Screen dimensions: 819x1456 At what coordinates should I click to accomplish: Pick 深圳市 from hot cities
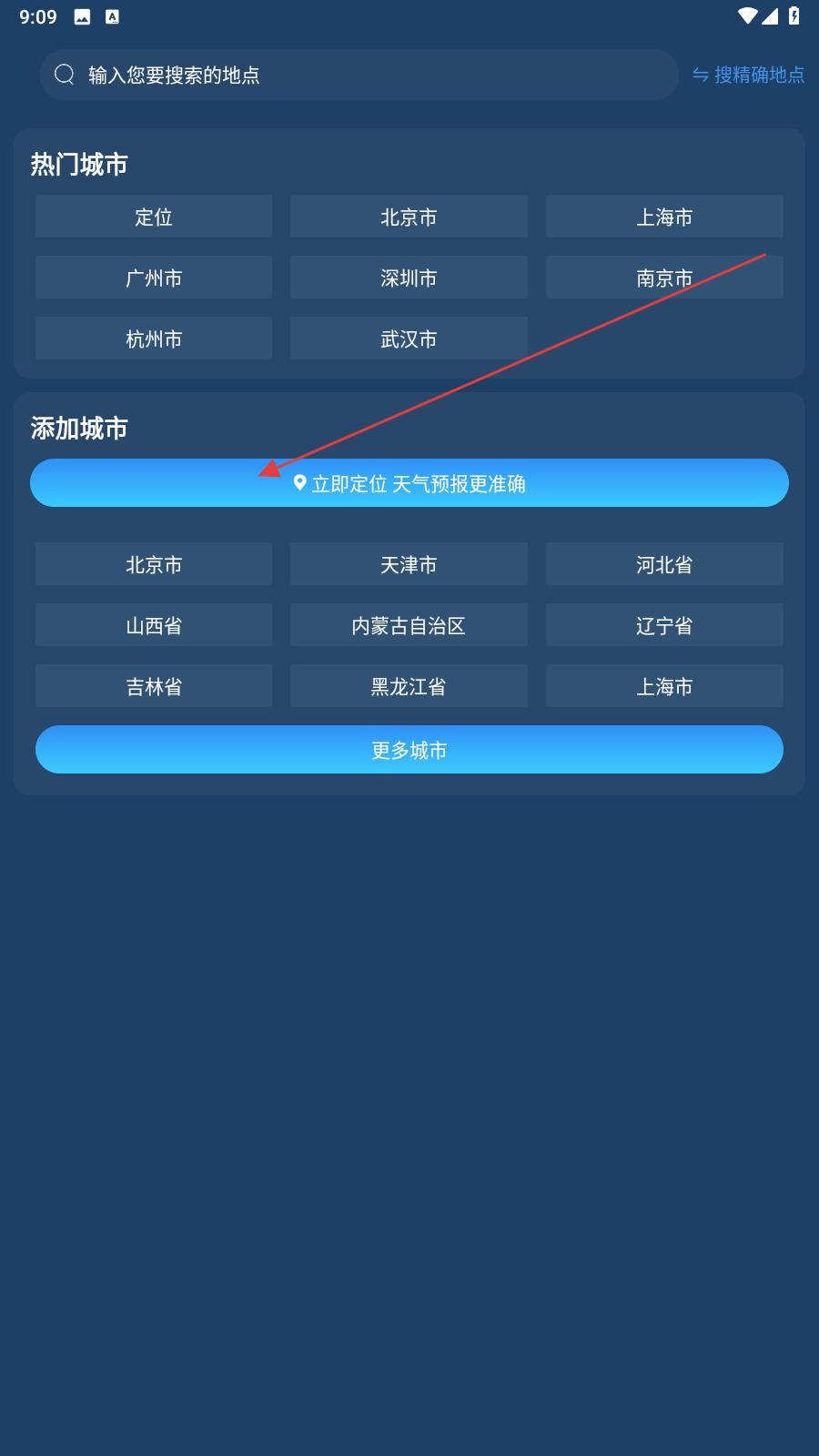409,278
